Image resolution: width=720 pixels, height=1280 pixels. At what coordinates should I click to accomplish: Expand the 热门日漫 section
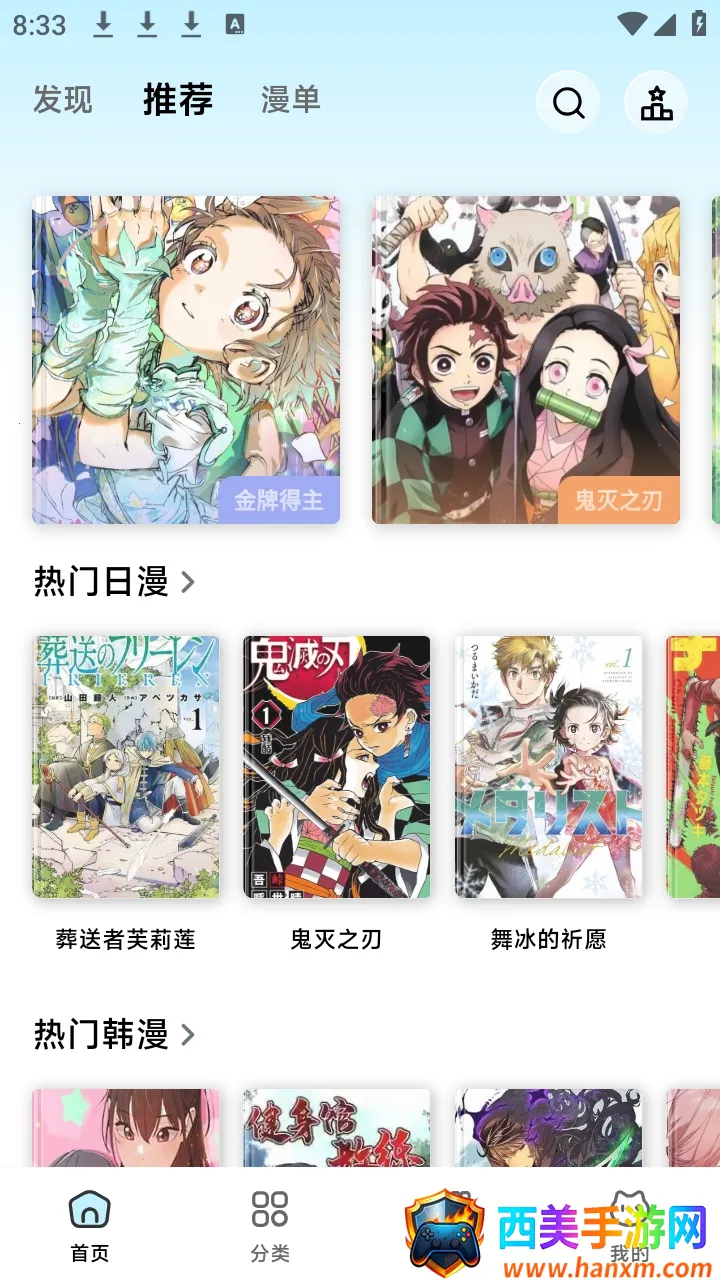click(x=114, y=581)
